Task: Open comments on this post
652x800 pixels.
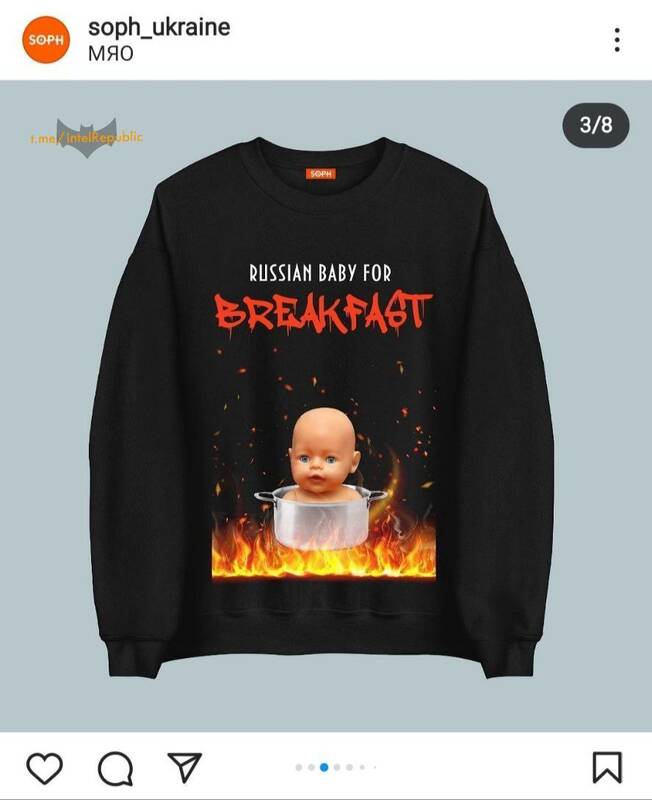Action: click(x=115, y=768)
